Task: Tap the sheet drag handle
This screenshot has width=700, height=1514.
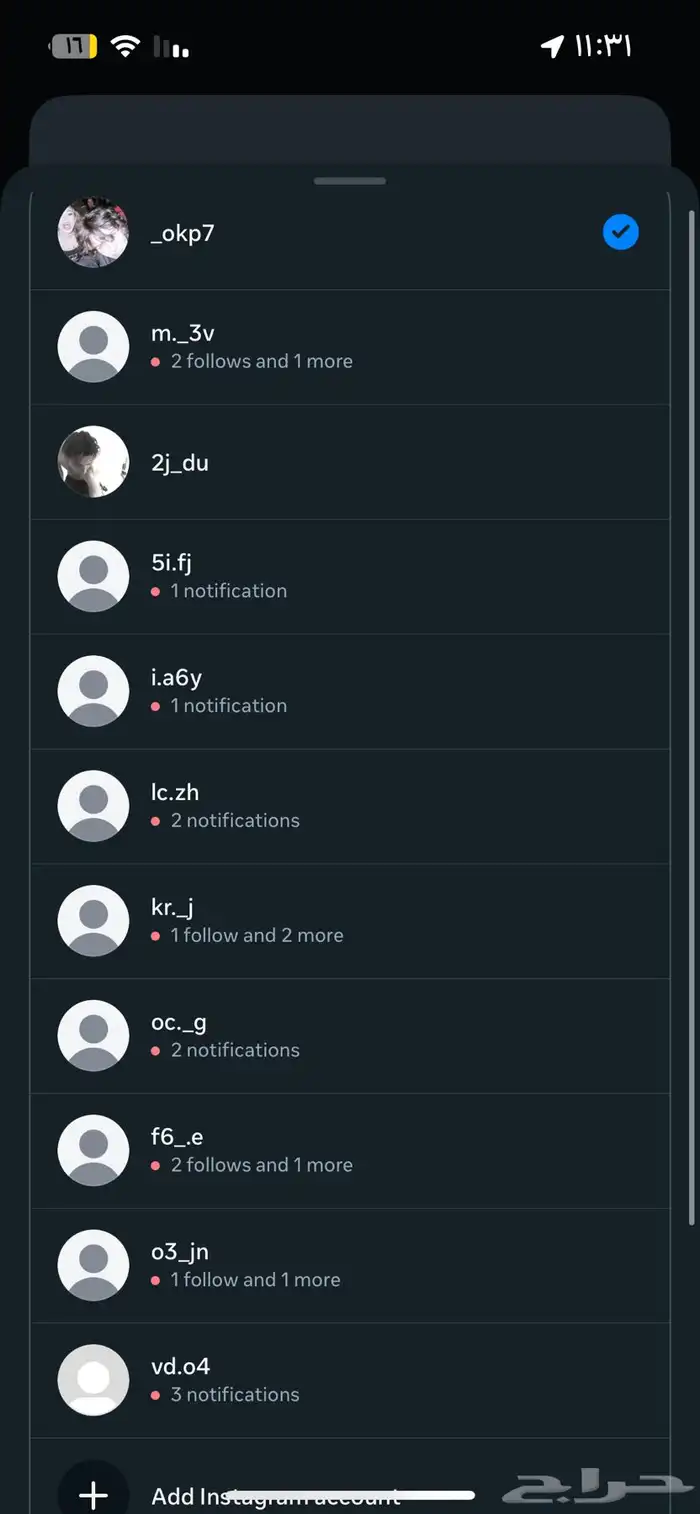Action: pyautogui.click(x=349, y=181)
